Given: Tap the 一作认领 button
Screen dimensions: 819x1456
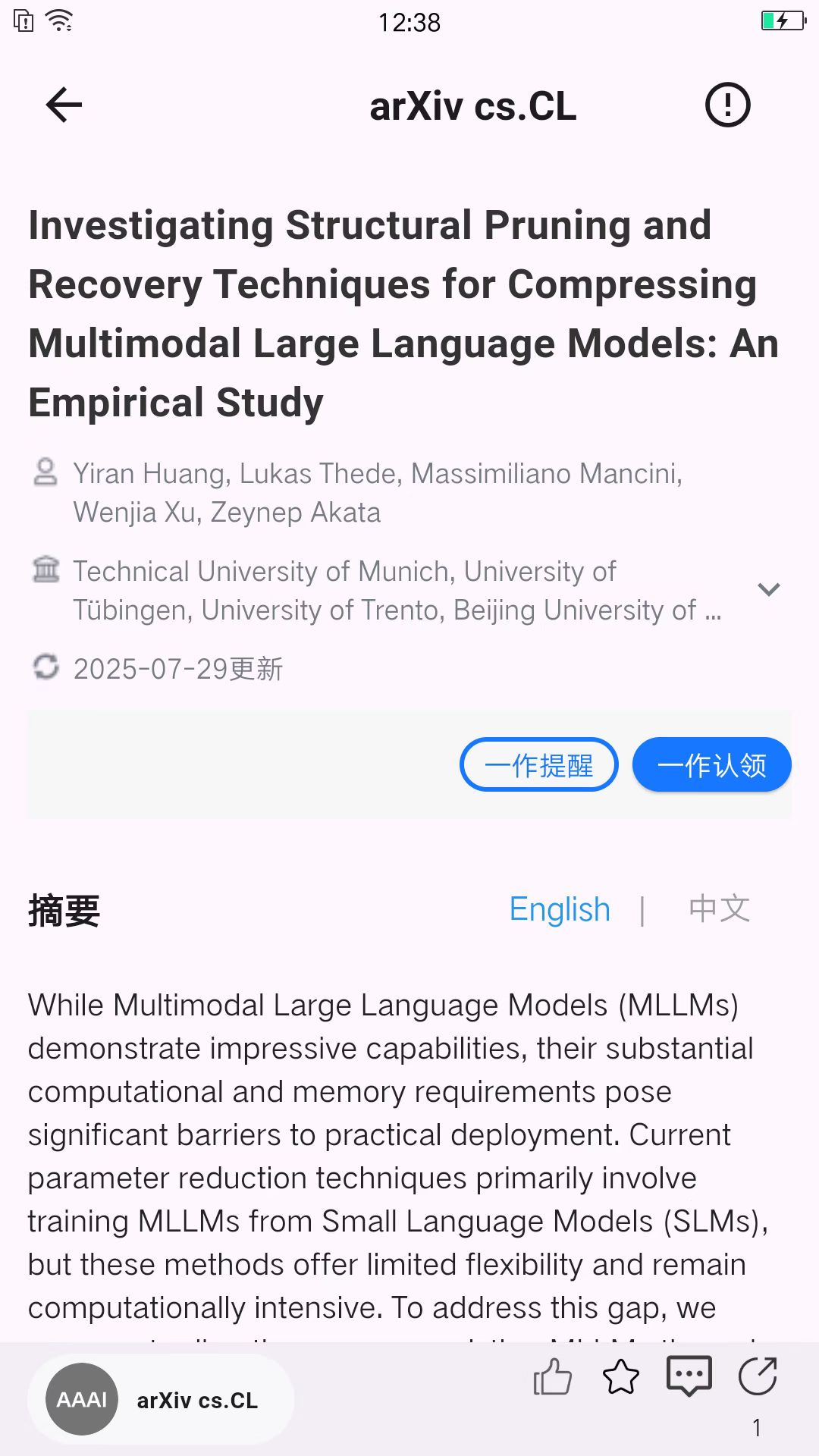Looking at the screenshot, I should click(711, 764).
